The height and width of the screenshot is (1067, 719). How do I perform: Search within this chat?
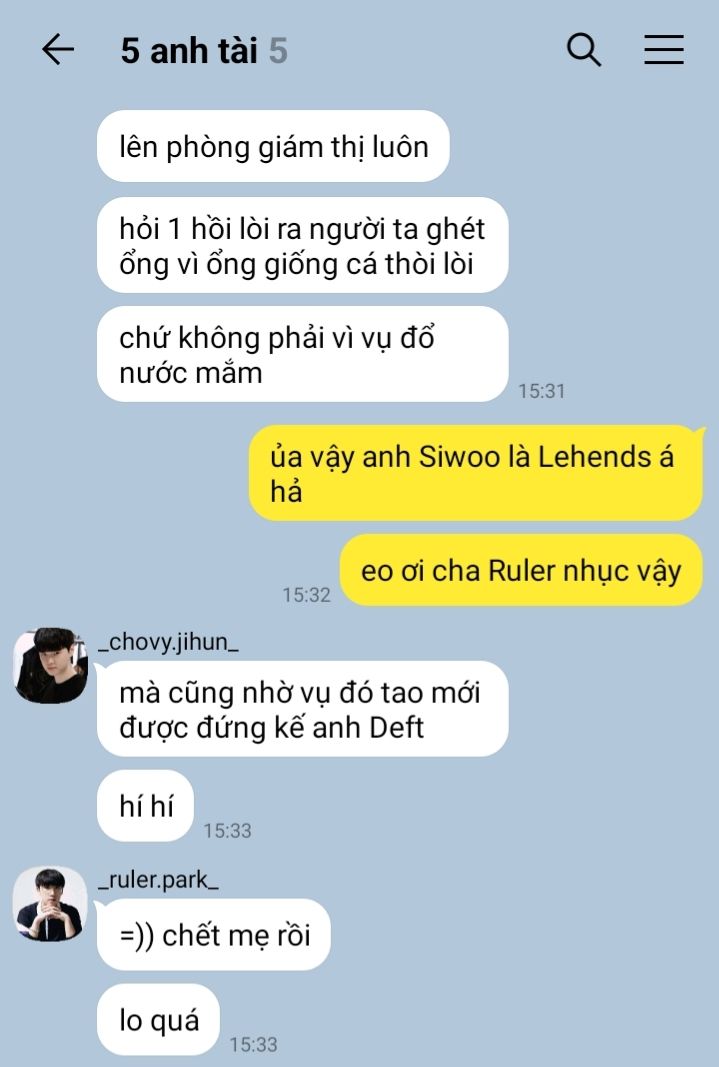(584, 49)
